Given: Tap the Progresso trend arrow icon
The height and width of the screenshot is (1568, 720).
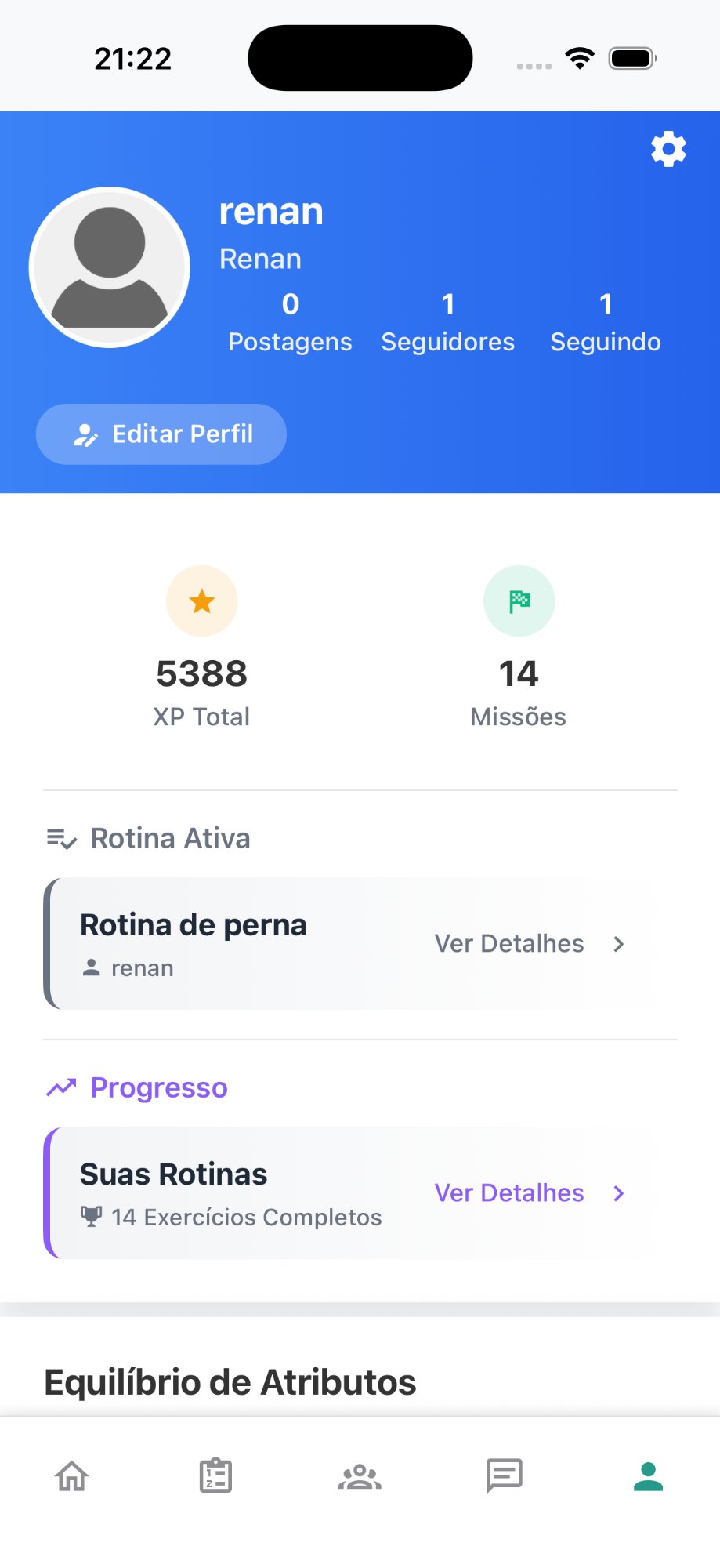Looking at the screenshot, I should (x=61, y=1087).
